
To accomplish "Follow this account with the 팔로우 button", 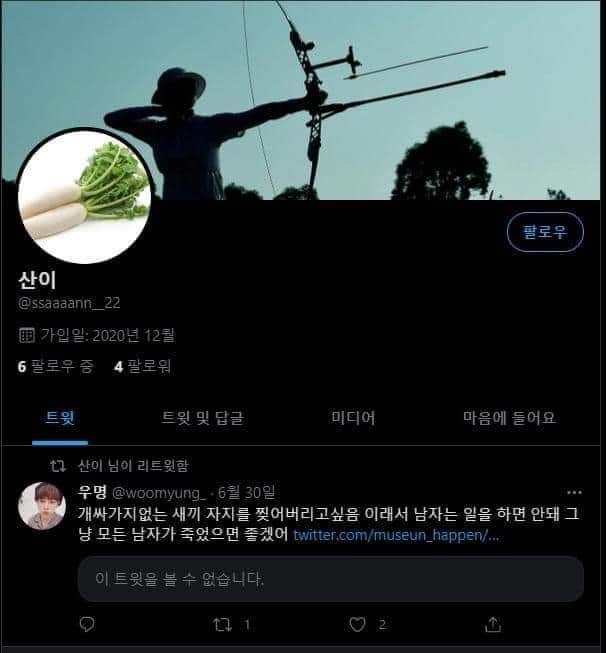I will (x=545, y=232).
